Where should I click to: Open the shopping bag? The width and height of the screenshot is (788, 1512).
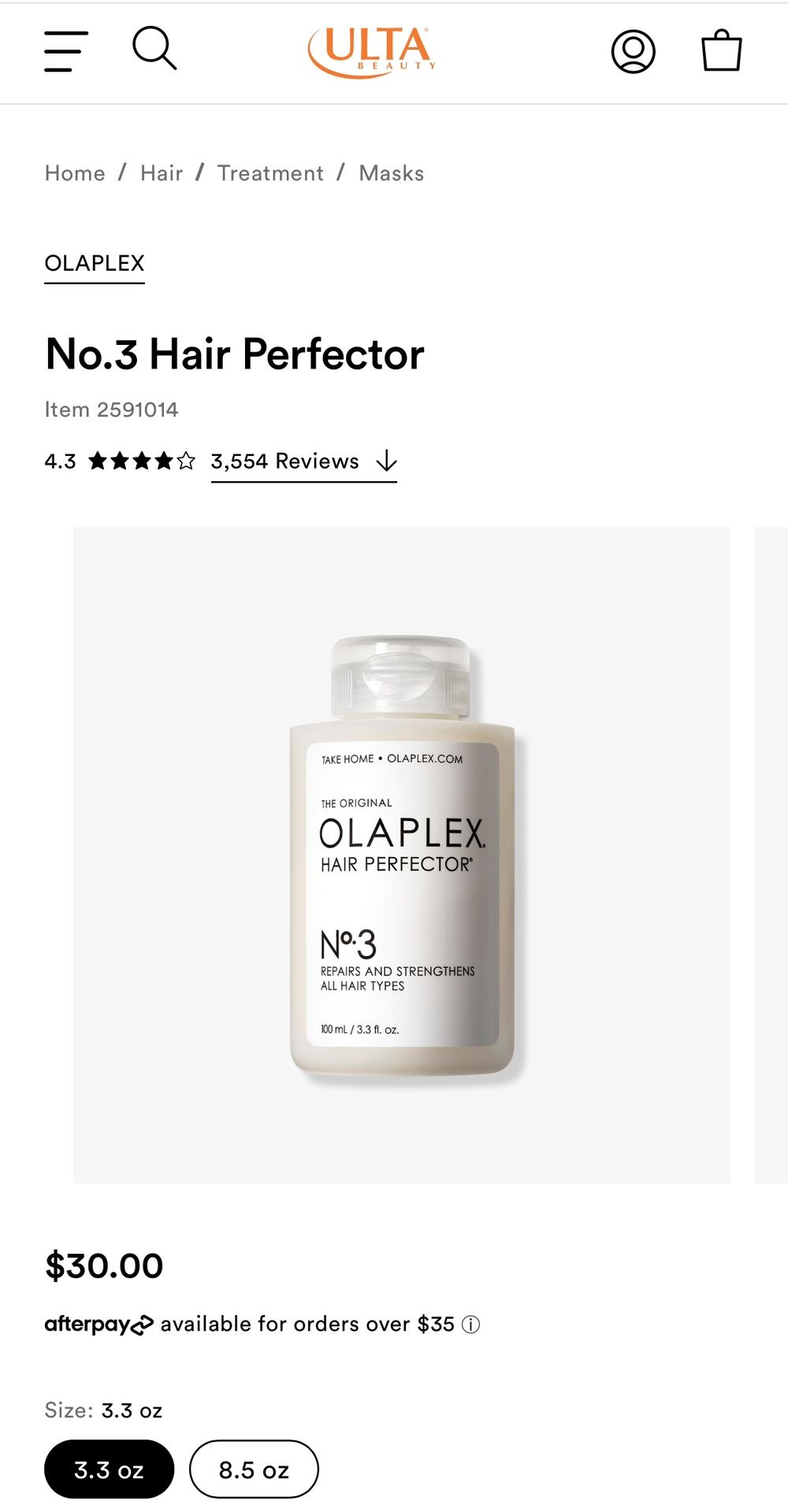pyautogui.click(x=722, y=50)
